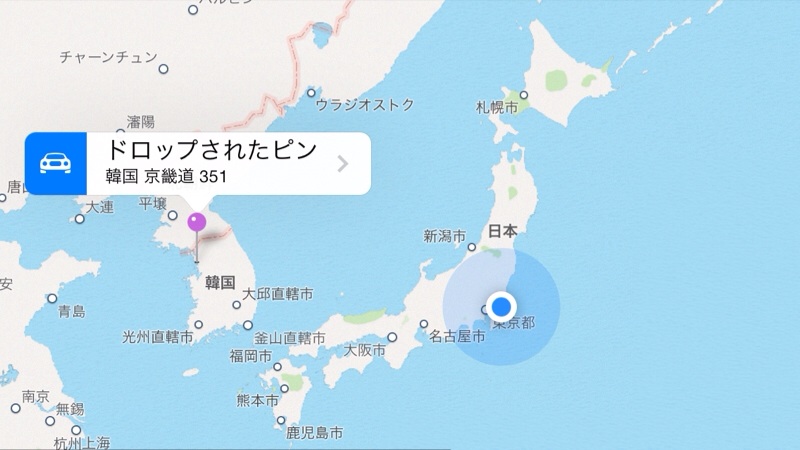Tap the purple dropped pin marker

click(x=197, y=222)
